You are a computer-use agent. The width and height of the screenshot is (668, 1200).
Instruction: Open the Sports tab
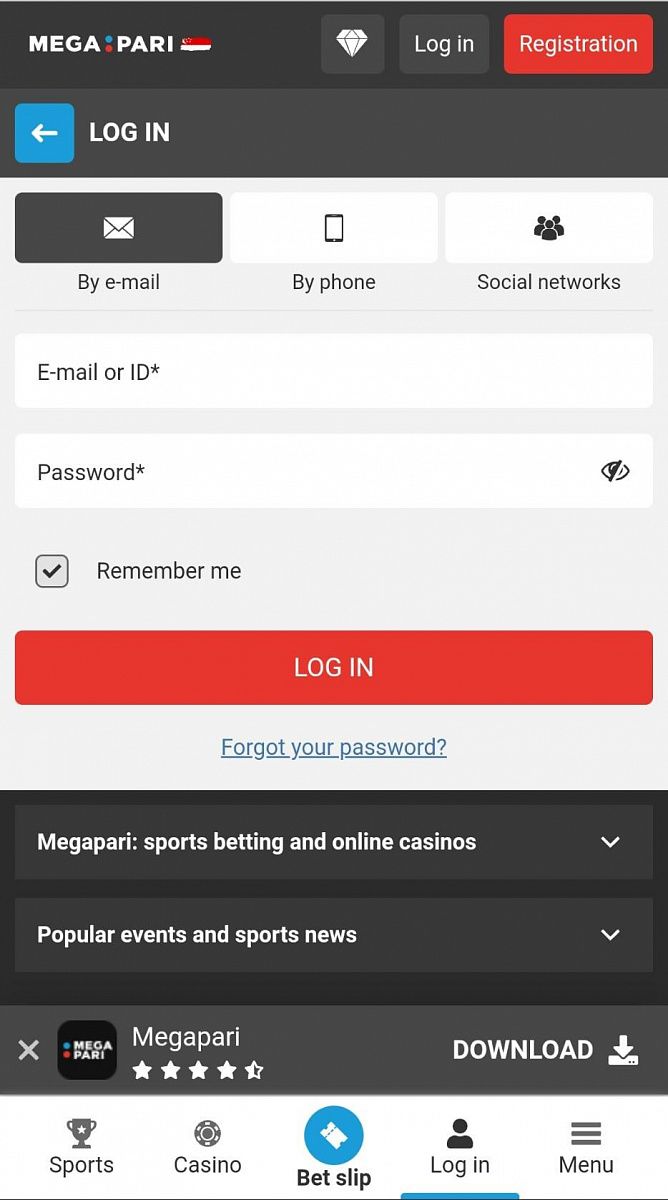pyautogui.click(x=81, y=1147)
